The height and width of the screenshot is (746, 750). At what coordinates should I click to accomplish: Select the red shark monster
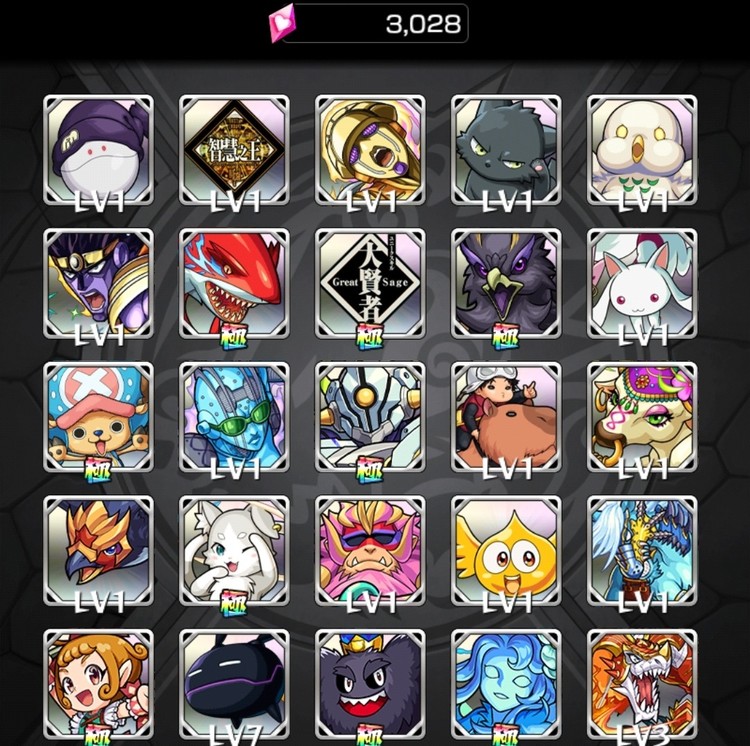234,283
